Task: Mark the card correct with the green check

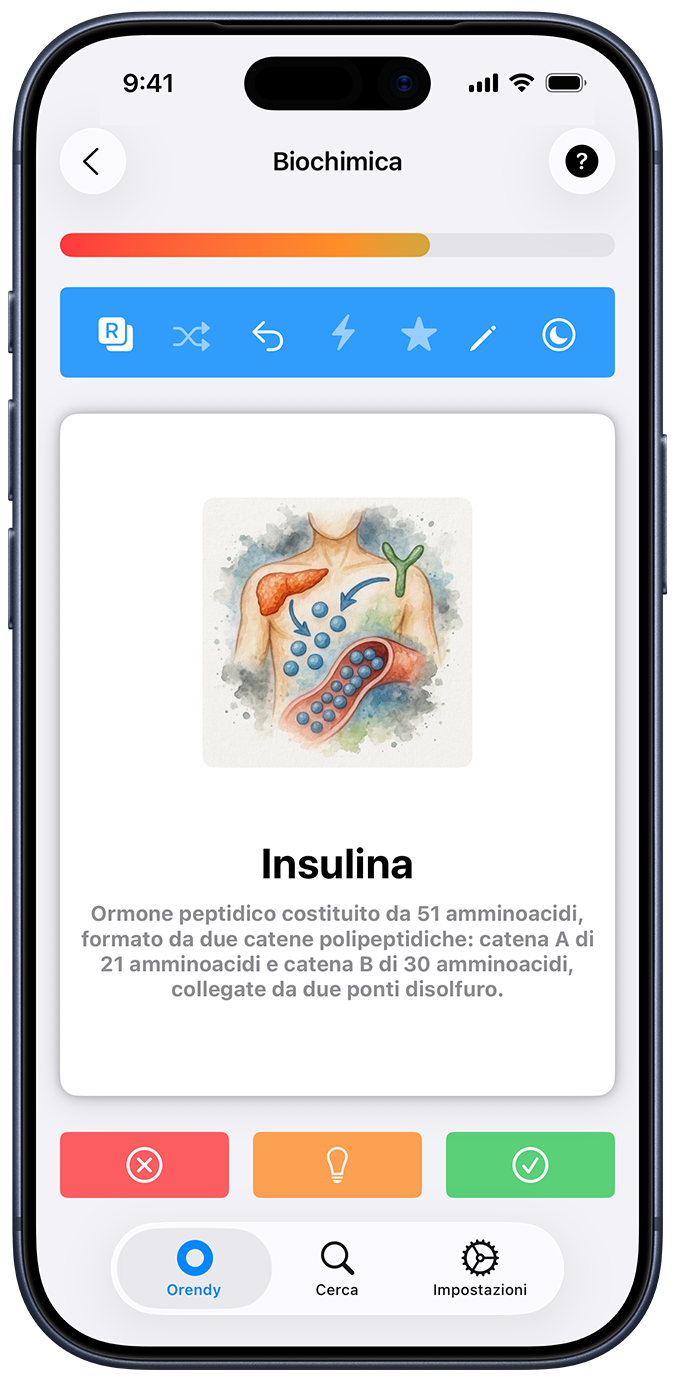Action: [530, 1165]
